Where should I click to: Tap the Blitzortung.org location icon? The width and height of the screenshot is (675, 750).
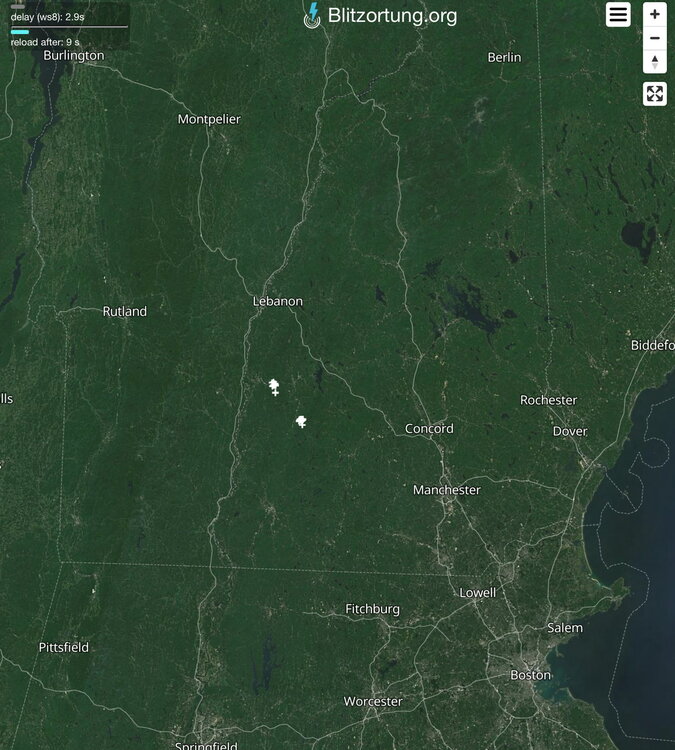[x=313, y=16]
